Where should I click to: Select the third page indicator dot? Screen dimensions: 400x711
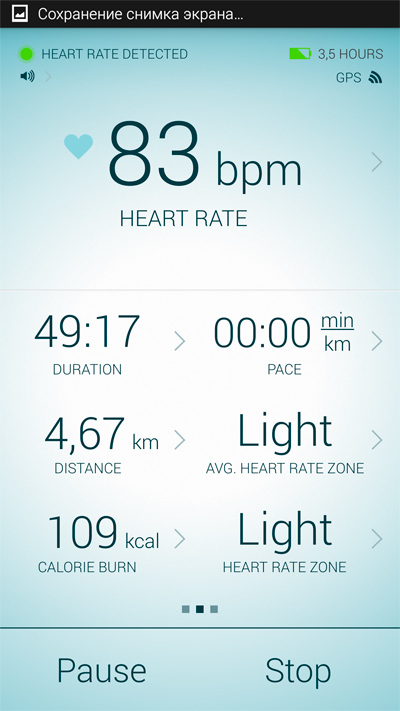[x=214, y=609]
